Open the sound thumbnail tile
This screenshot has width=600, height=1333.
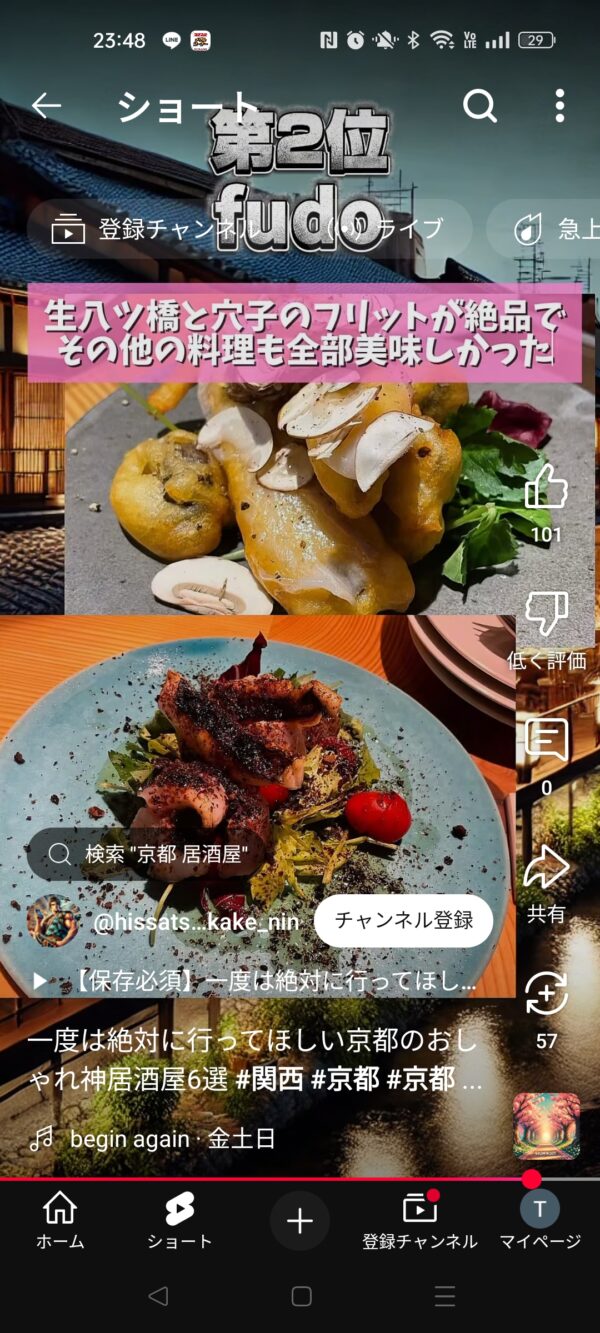[546, 1125]
